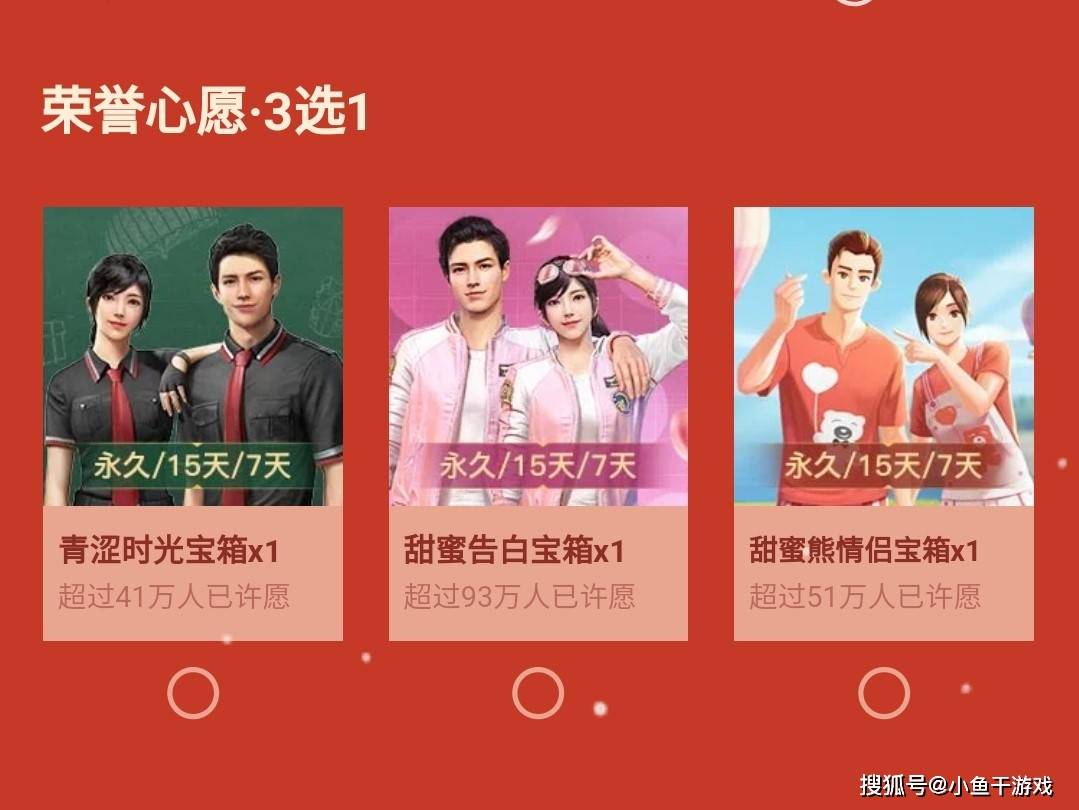Select the radio button under 青涩时光宝箱
Image resolution: width=1079 pixels, height=810 pixels.
tap(192, 693)
